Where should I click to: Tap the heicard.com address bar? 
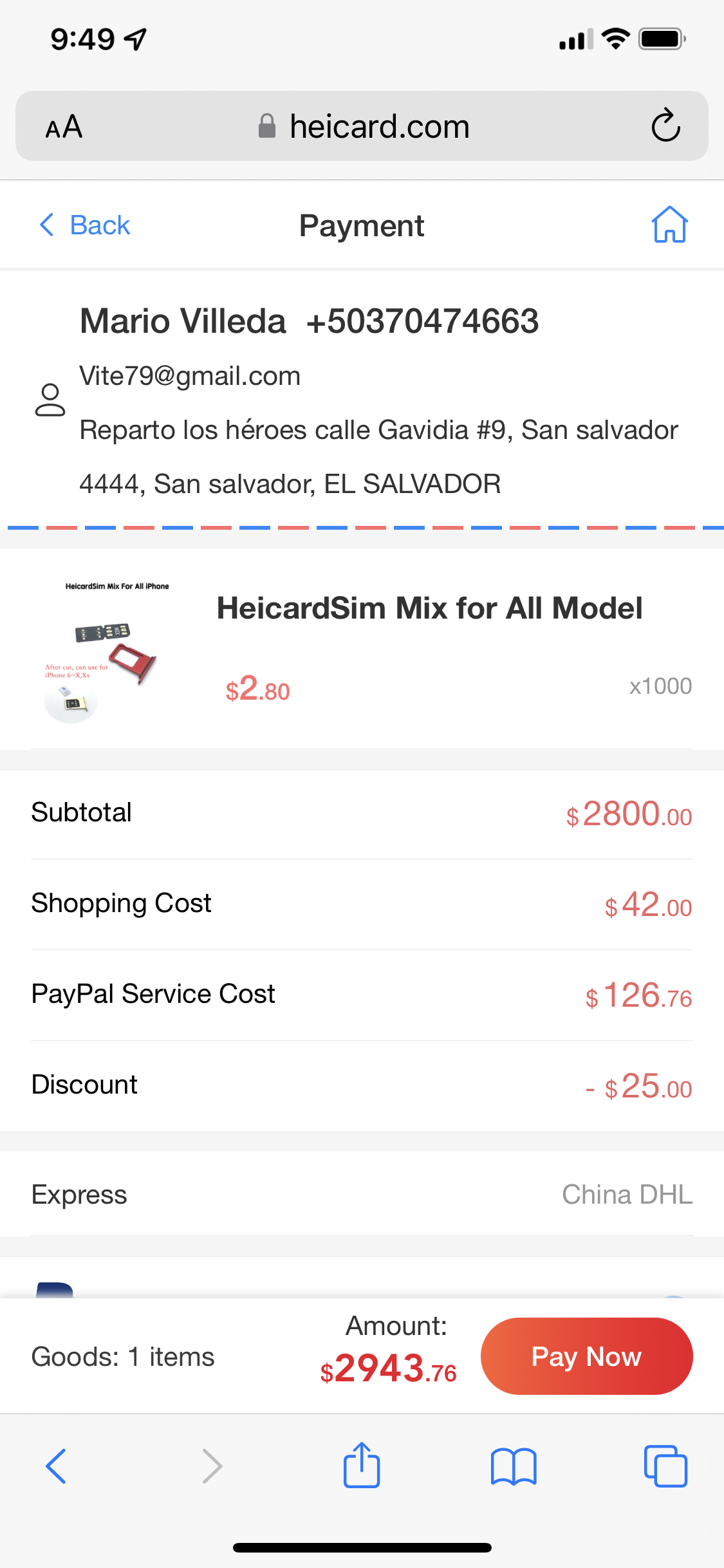pos(363,126)
